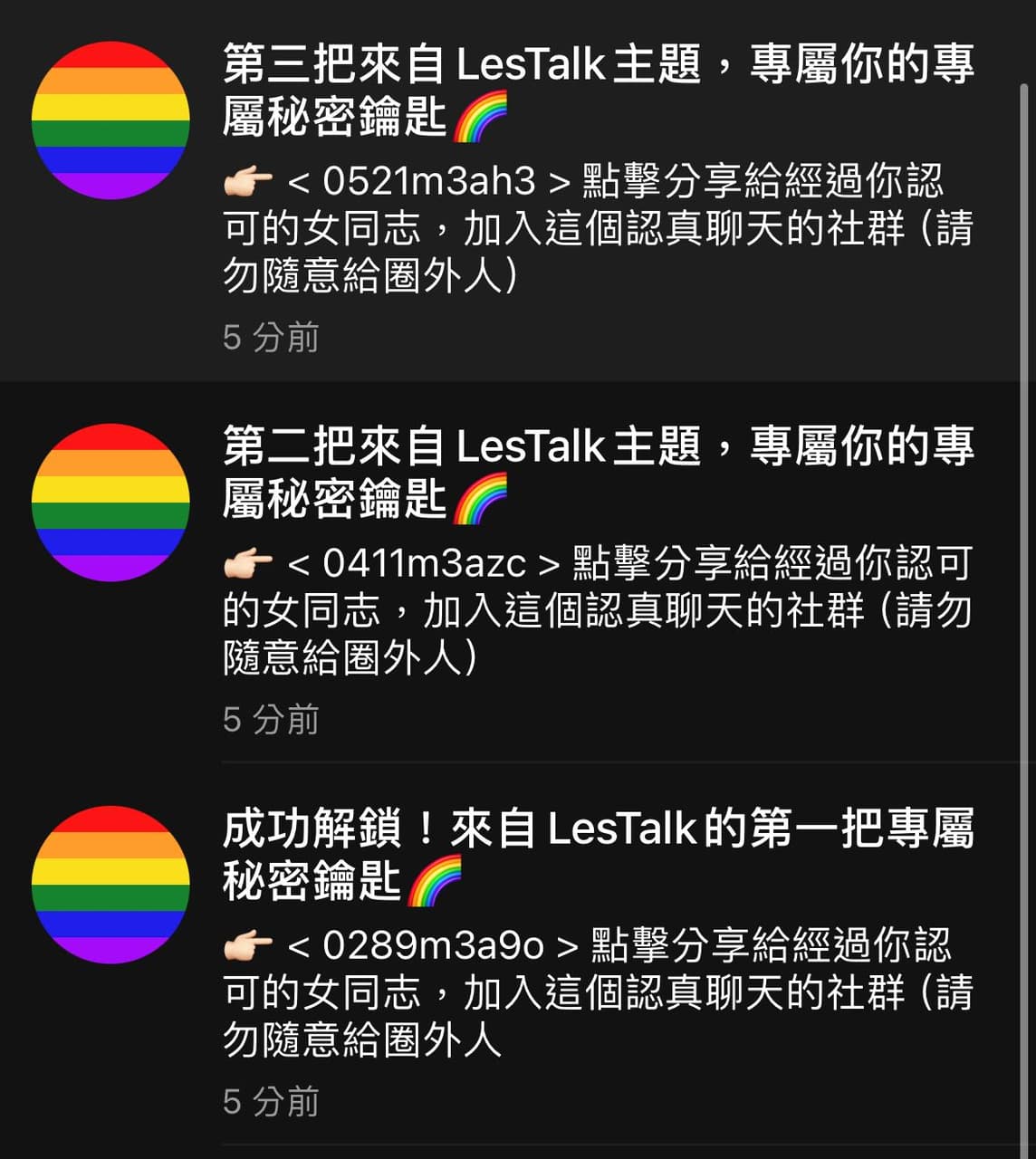This screenshot has width=1036, height=1159.
Task: Click the pointing-finger emoji before code 0521m3ah3
Action: tap(246, 180)
